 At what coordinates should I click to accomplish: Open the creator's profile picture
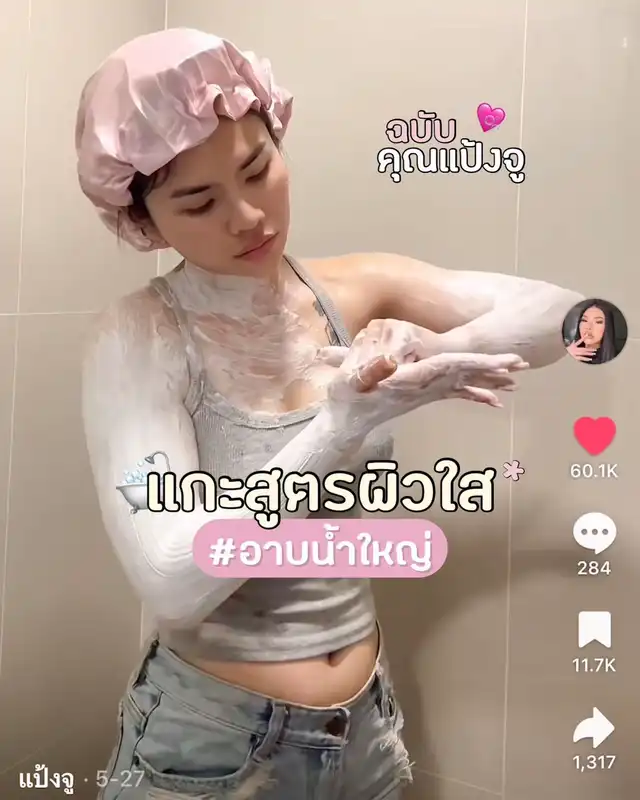[594, 331]
